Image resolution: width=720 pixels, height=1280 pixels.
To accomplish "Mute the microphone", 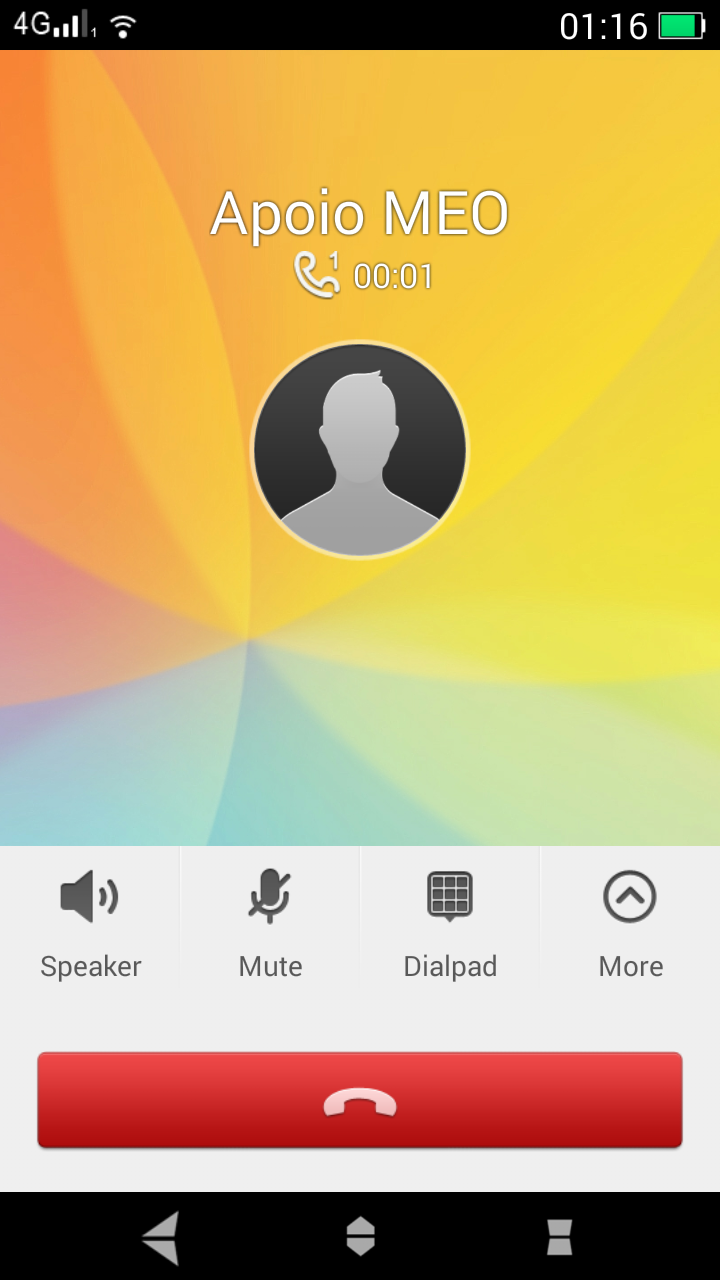I will [x=270, y=920].
